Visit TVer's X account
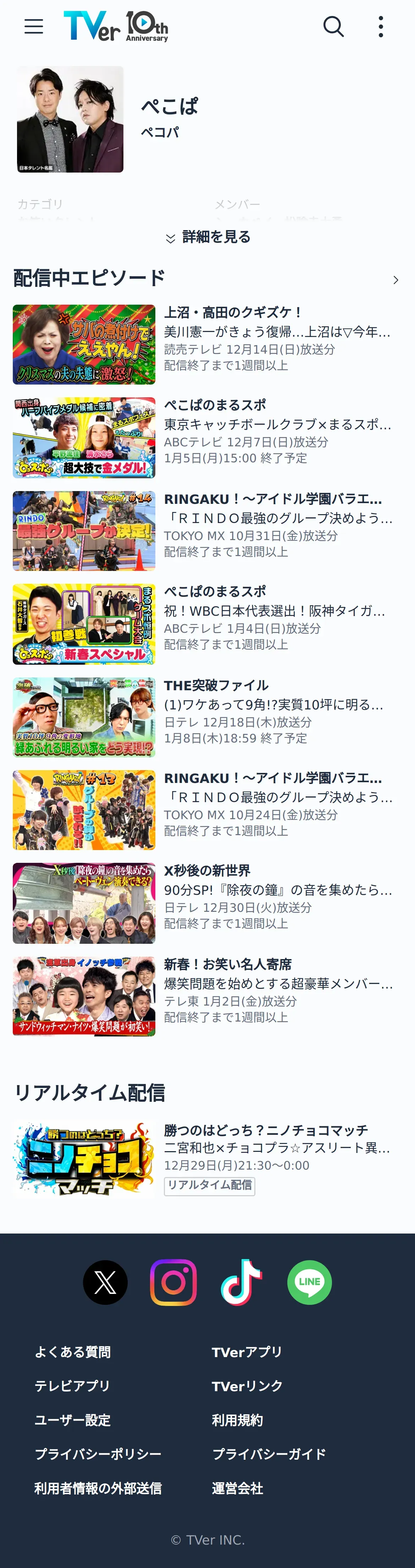The image size is (415, 1568). click(x=105, y=1283)
